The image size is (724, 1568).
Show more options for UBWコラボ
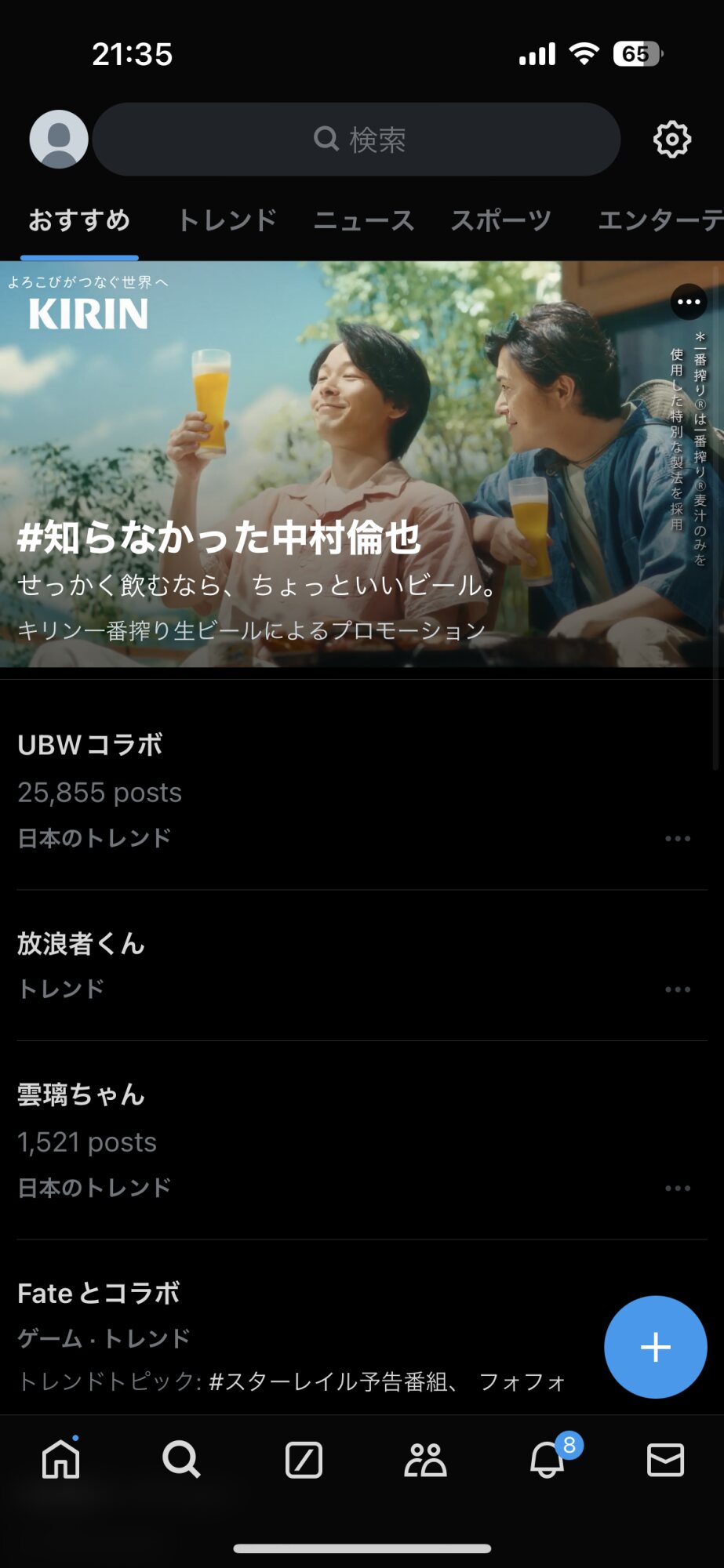pyautogui.click(x=678, y=839)
